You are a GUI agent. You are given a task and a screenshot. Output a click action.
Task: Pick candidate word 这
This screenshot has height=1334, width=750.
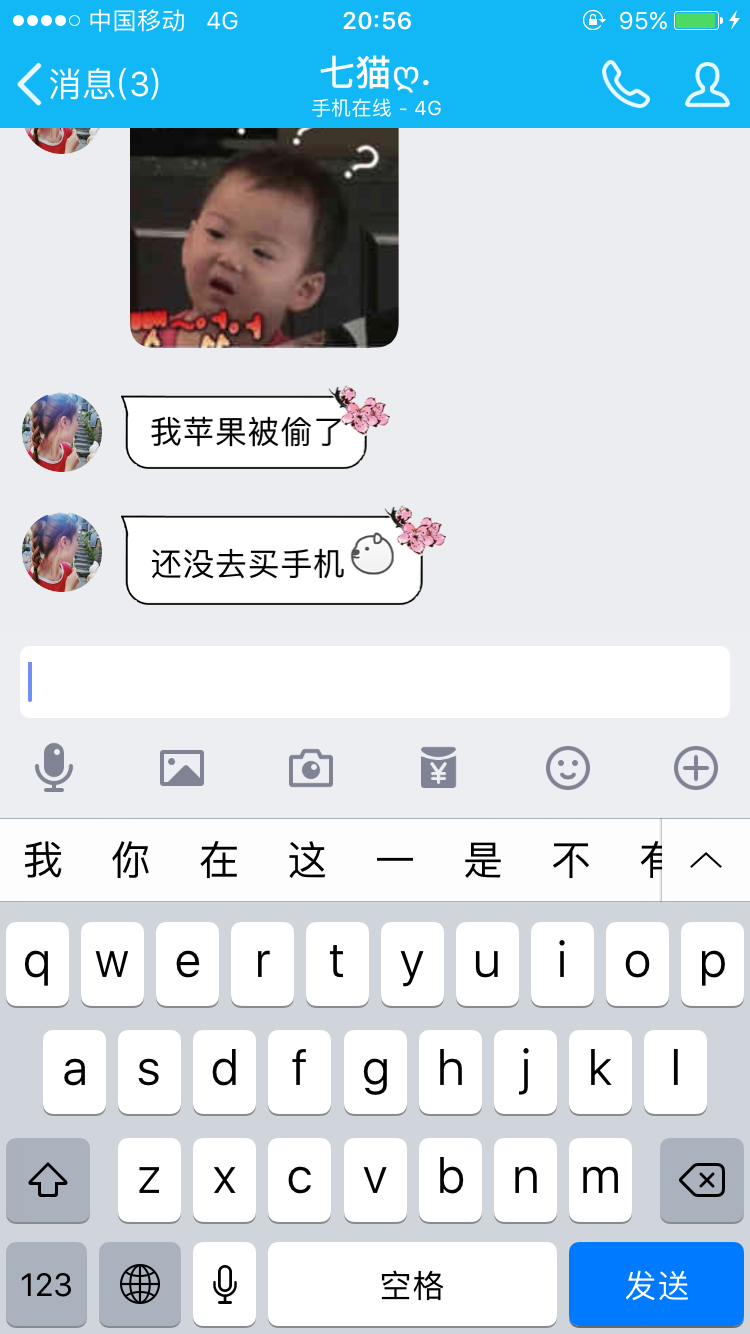point(307,860)
